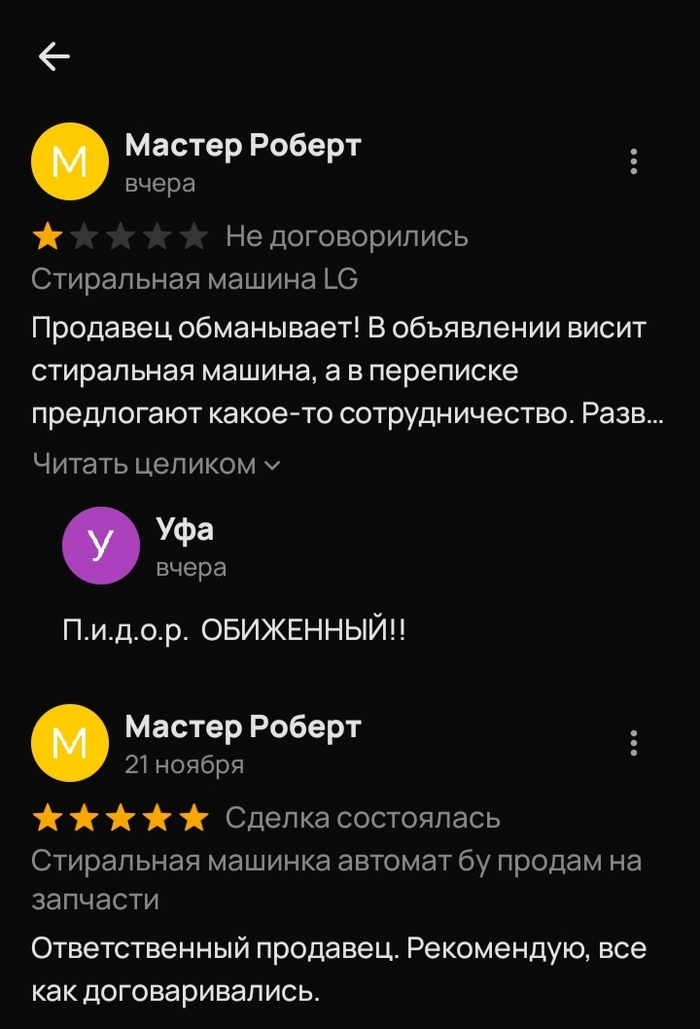Open Мастер Роберт's avatar on the one-star review
This screenshot has height=1029, width=700.
pos(69,162)
